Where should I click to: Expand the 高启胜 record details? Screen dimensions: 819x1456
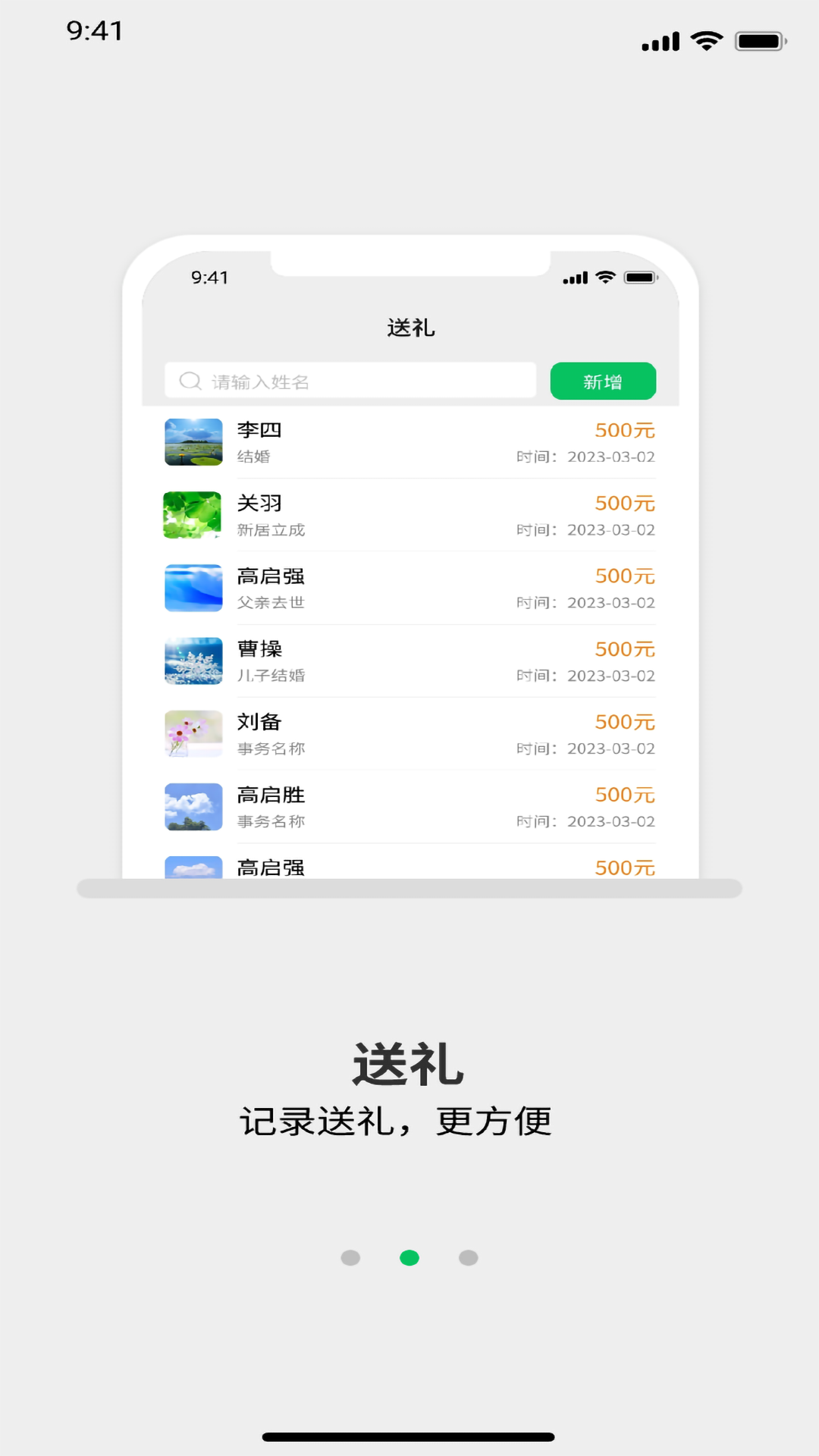pyautogui.click(x=409, y=807)
